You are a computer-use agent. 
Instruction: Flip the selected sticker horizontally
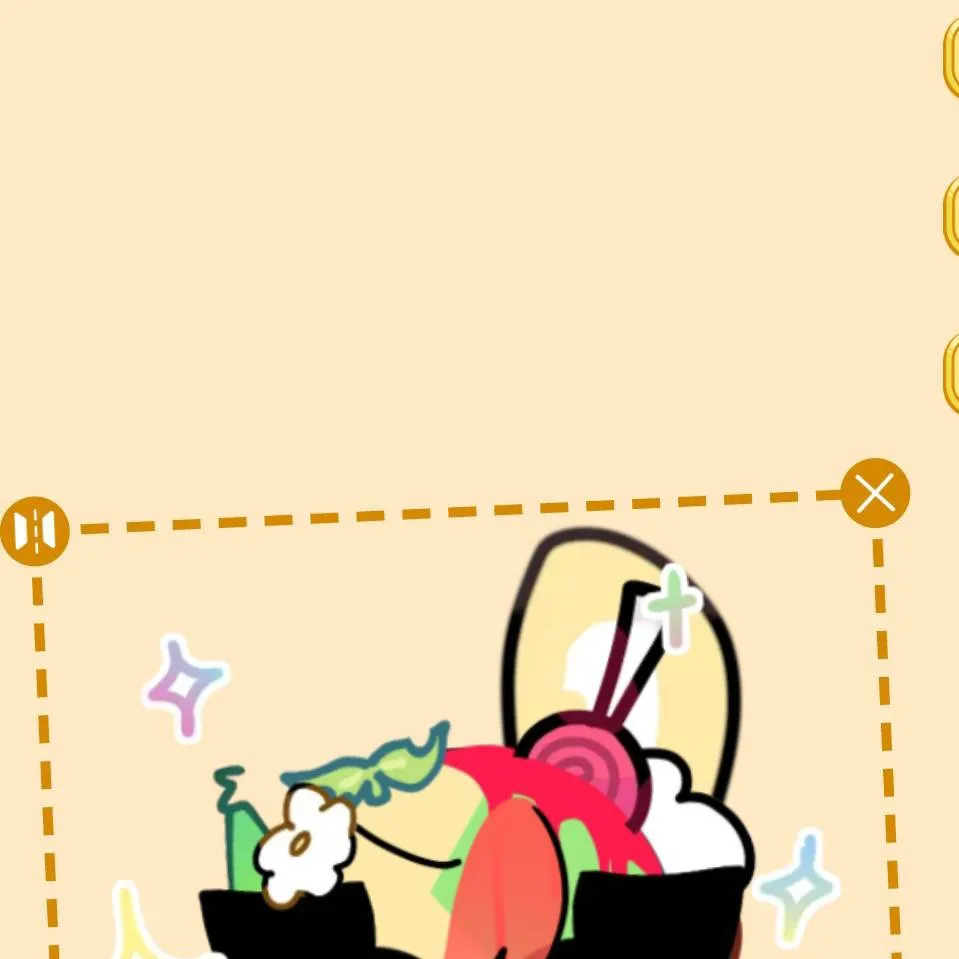(35, 529)
